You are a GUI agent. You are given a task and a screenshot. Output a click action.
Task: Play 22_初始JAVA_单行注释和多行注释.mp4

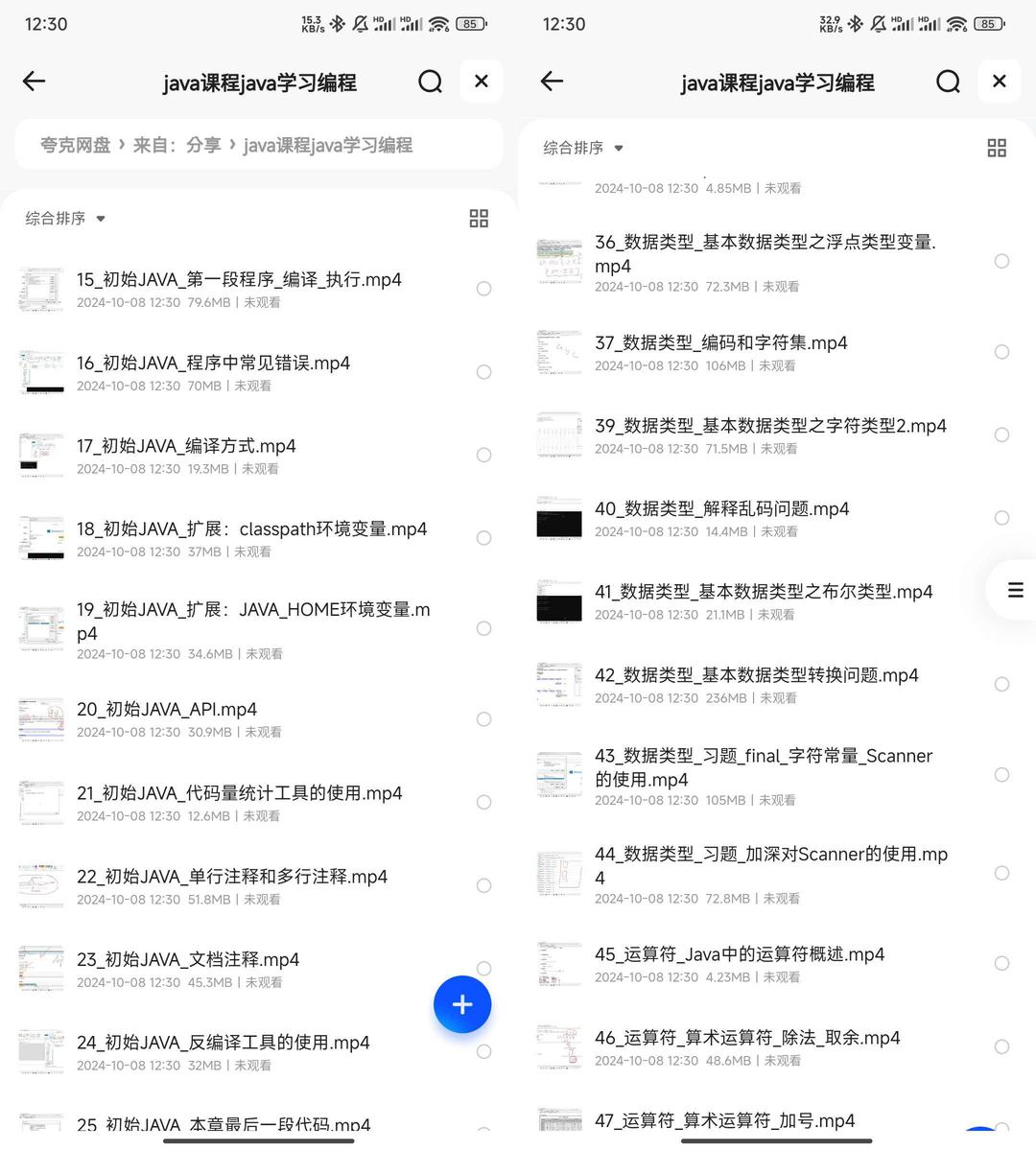click(232, 877)
